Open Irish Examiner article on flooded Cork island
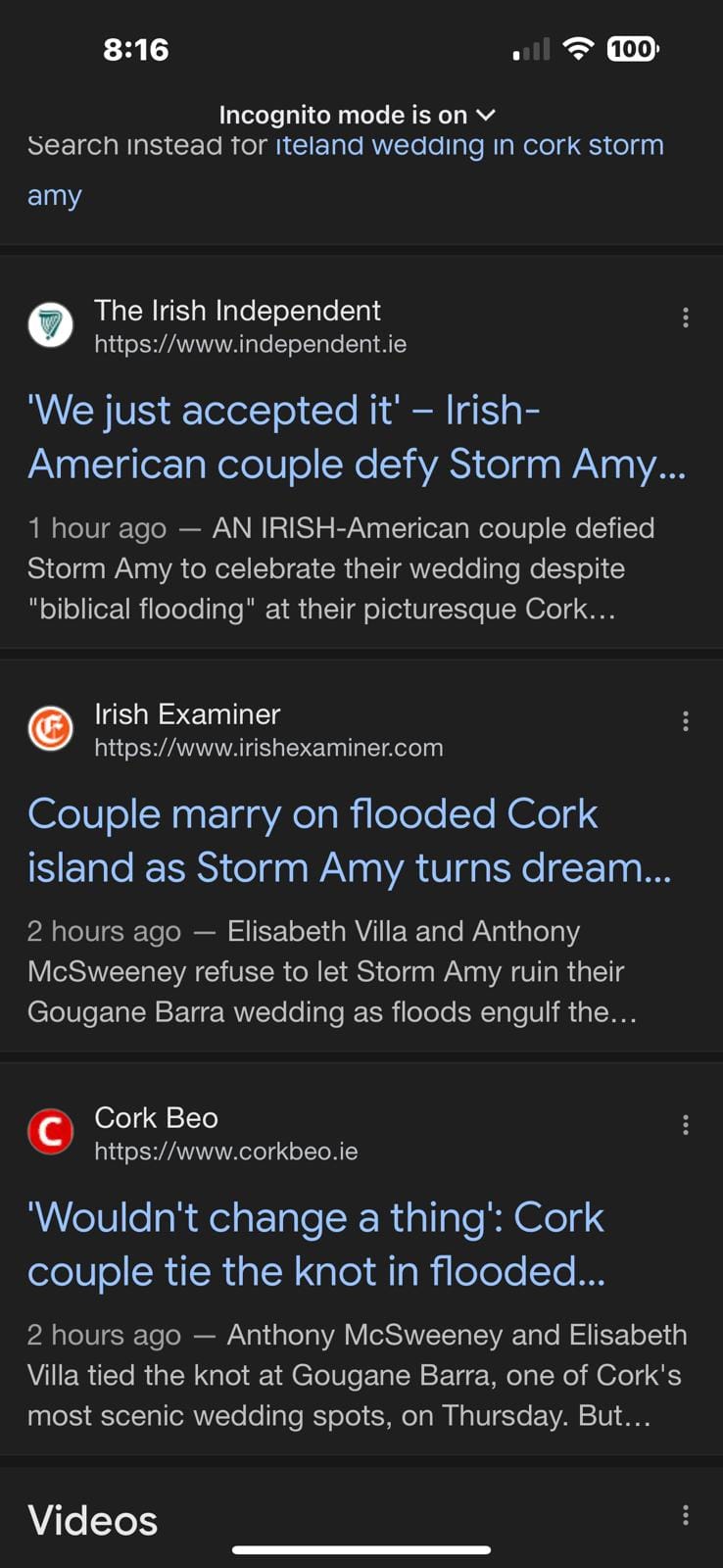This screenshot has width=723, height=1568. point(349,841)
